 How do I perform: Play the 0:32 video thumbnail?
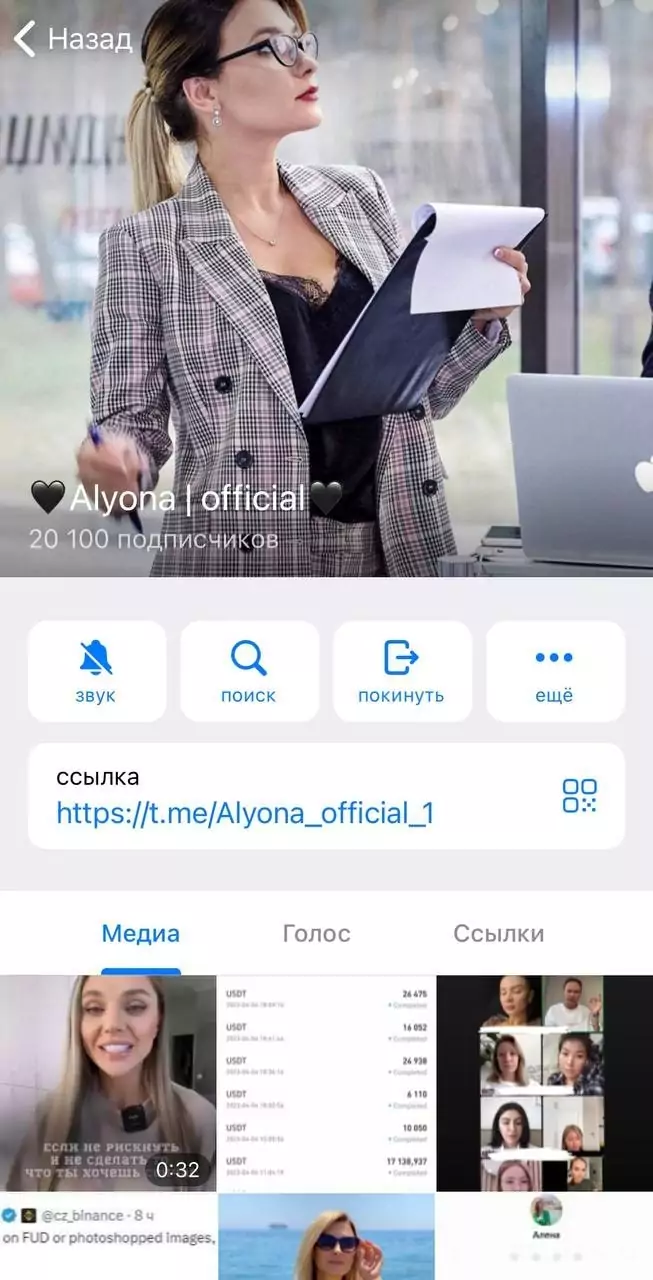pyautogui.click(x=108, y=1083)
